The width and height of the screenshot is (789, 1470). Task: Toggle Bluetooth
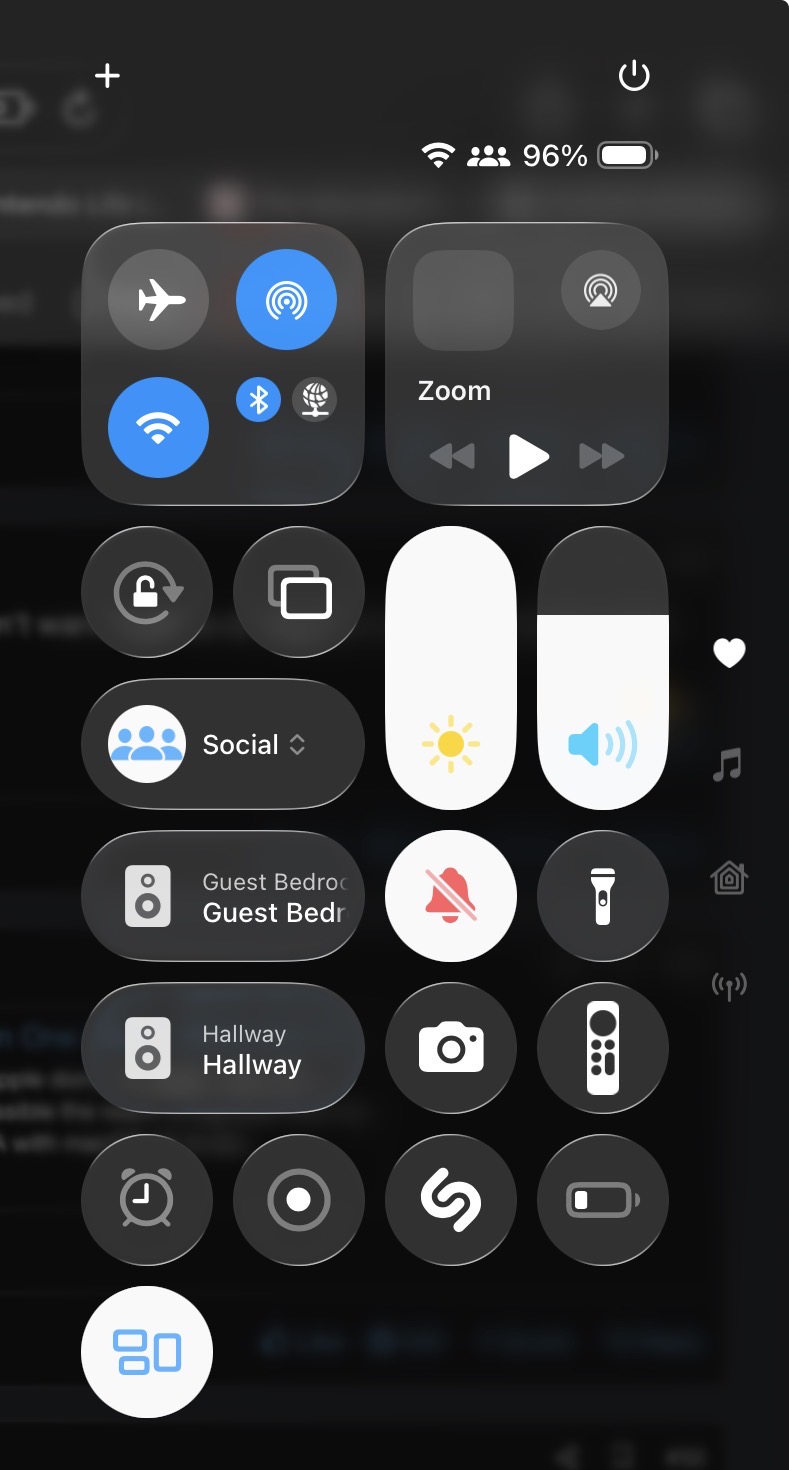258,400
